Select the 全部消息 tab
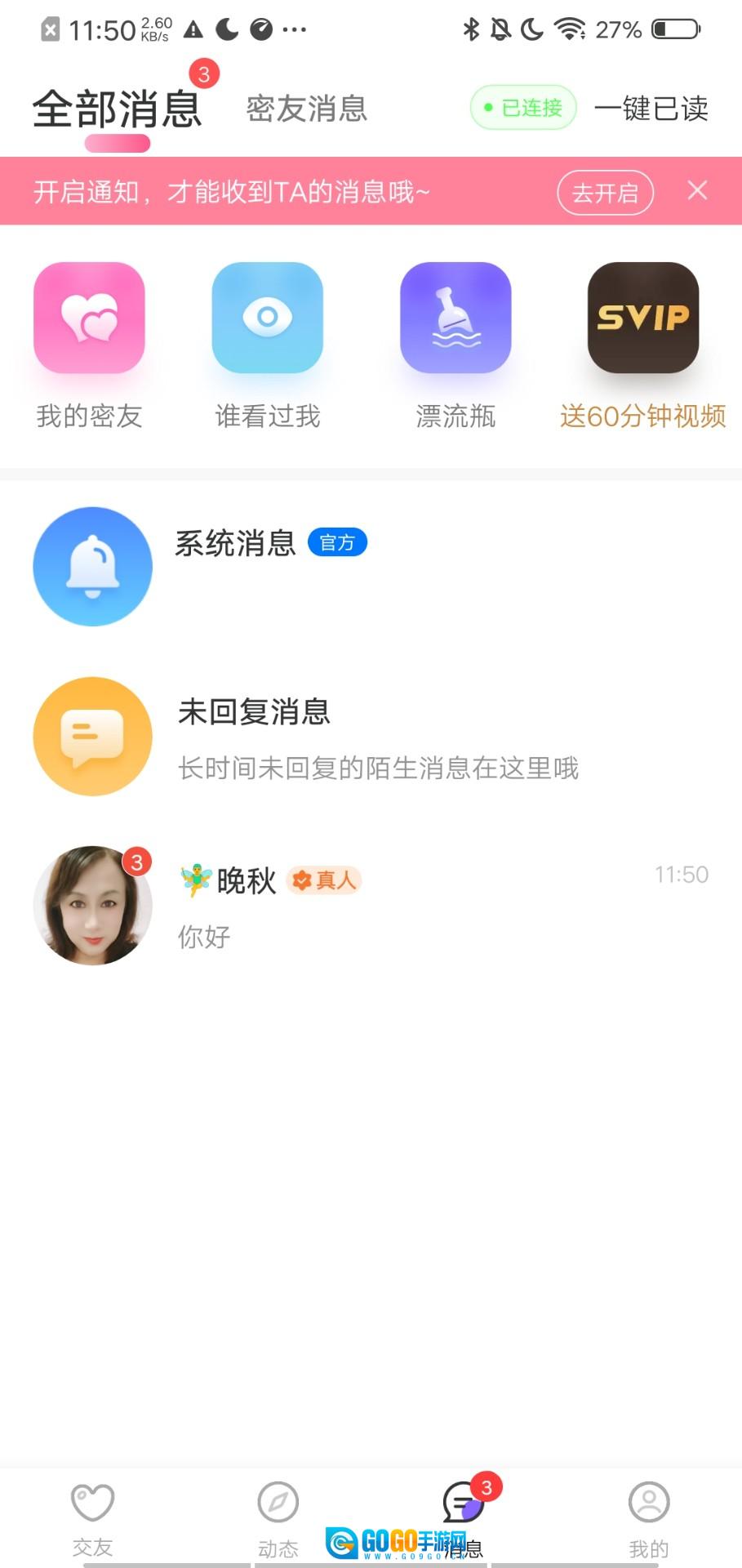The image size is (742, 1568). click(x=117, y=109)
